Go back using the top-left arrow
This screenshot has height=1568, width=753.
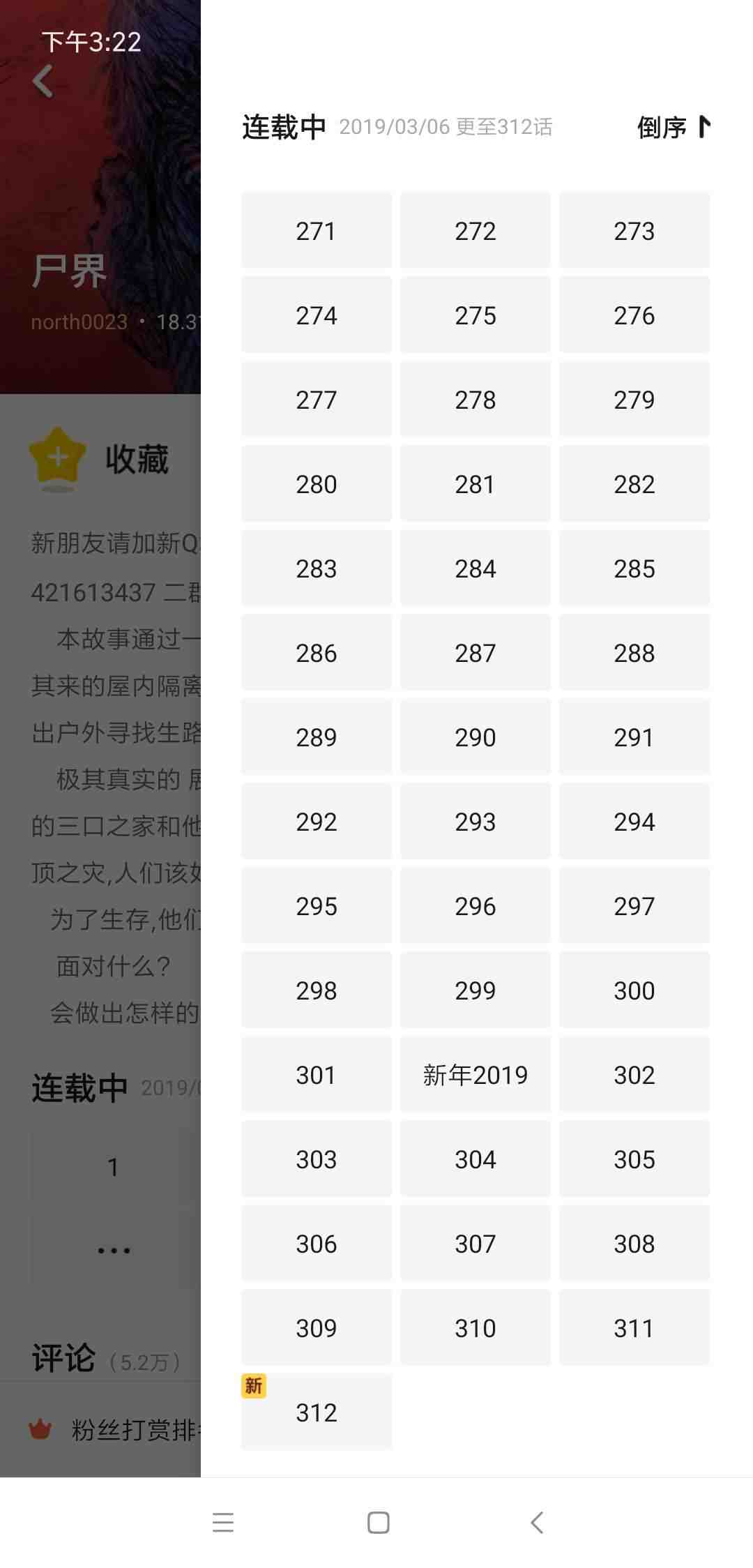pos(43,82)
